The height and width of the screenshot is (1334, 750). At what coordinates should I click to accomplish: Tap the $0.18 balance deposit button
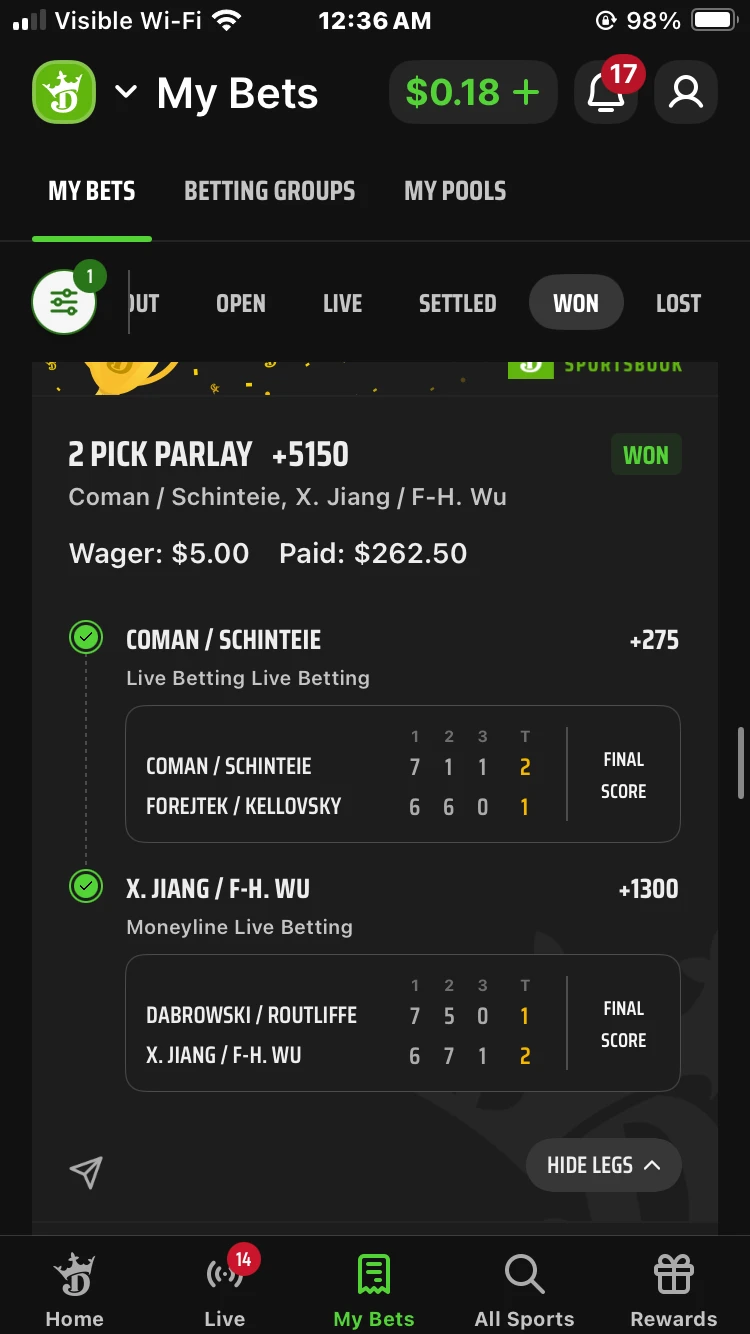point(473,93)
